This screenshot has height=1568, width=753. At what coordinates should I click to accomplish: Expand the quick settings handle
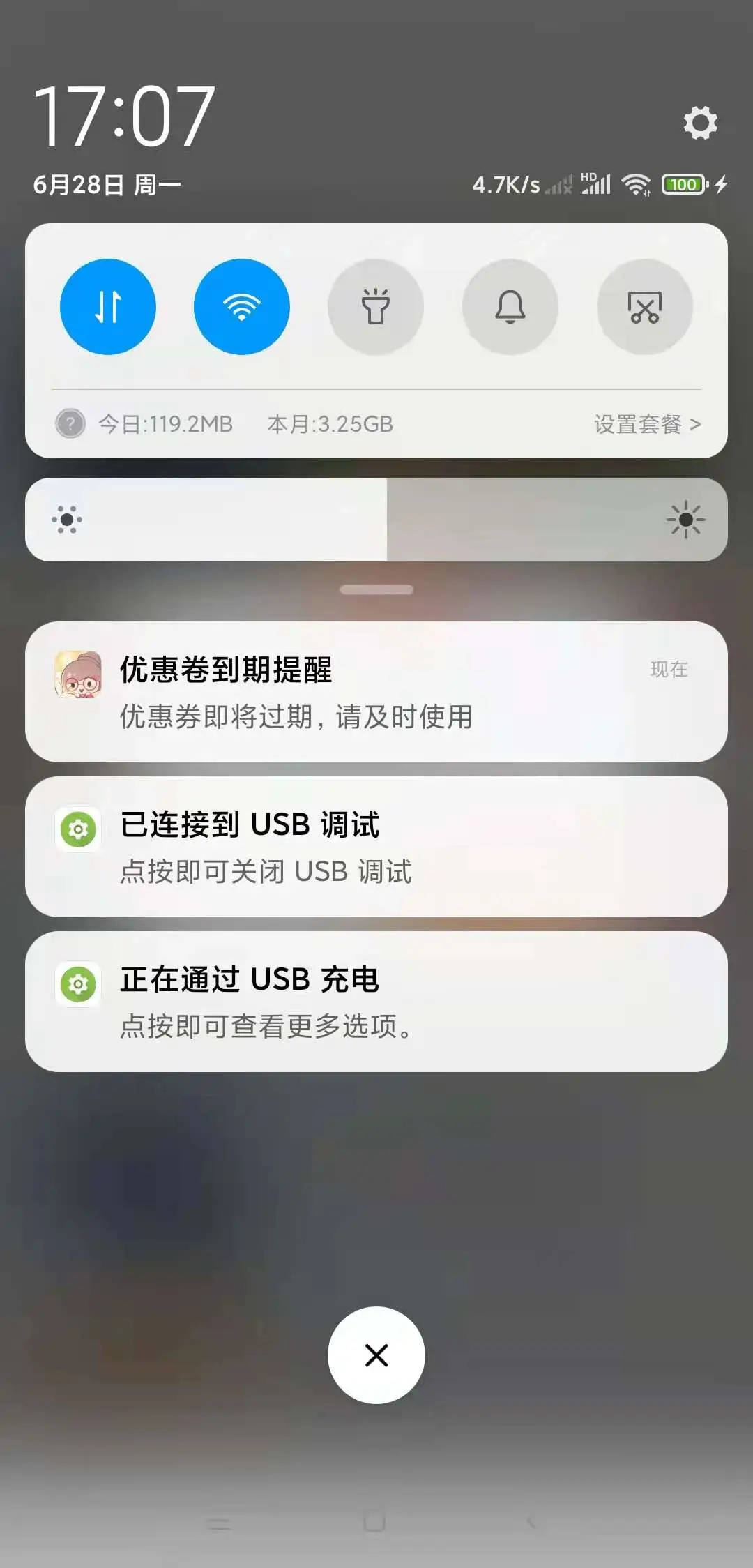point(376,589)
